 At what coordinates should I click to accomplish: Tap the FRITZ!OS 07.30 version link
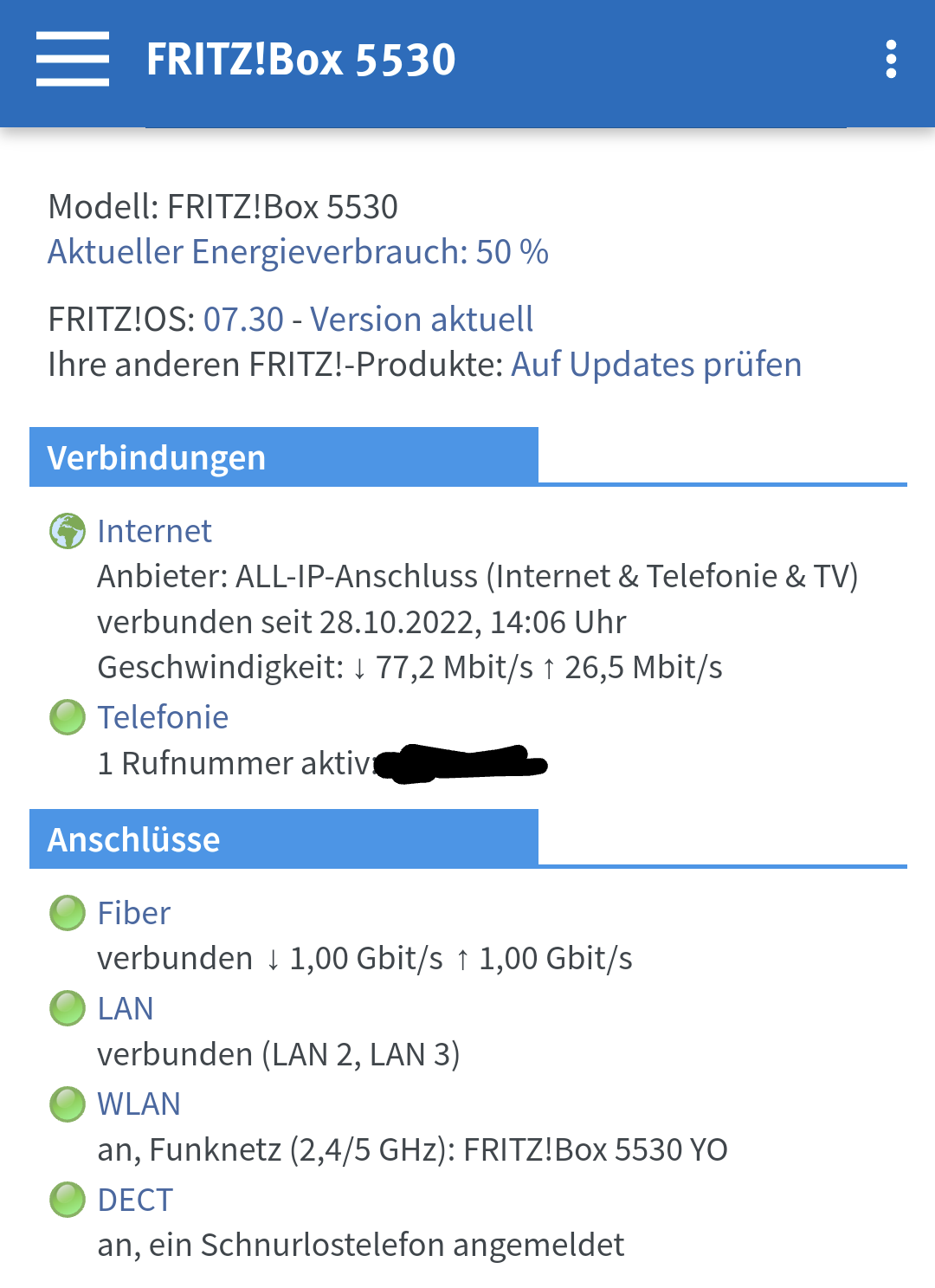click(x=243, y=320)
